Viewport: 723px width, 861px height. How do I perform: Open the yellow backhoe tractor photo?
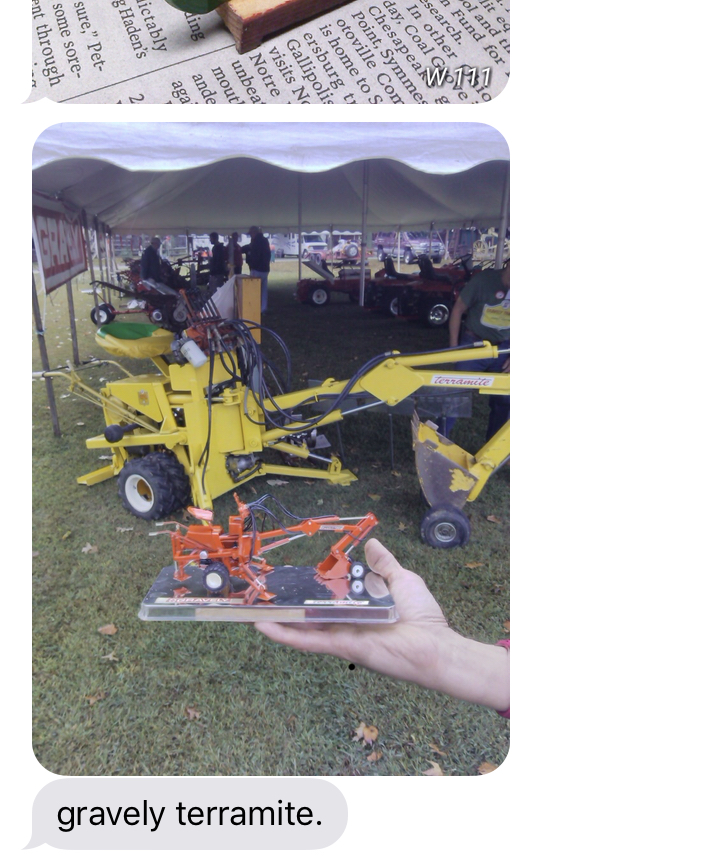click(270, 448)
